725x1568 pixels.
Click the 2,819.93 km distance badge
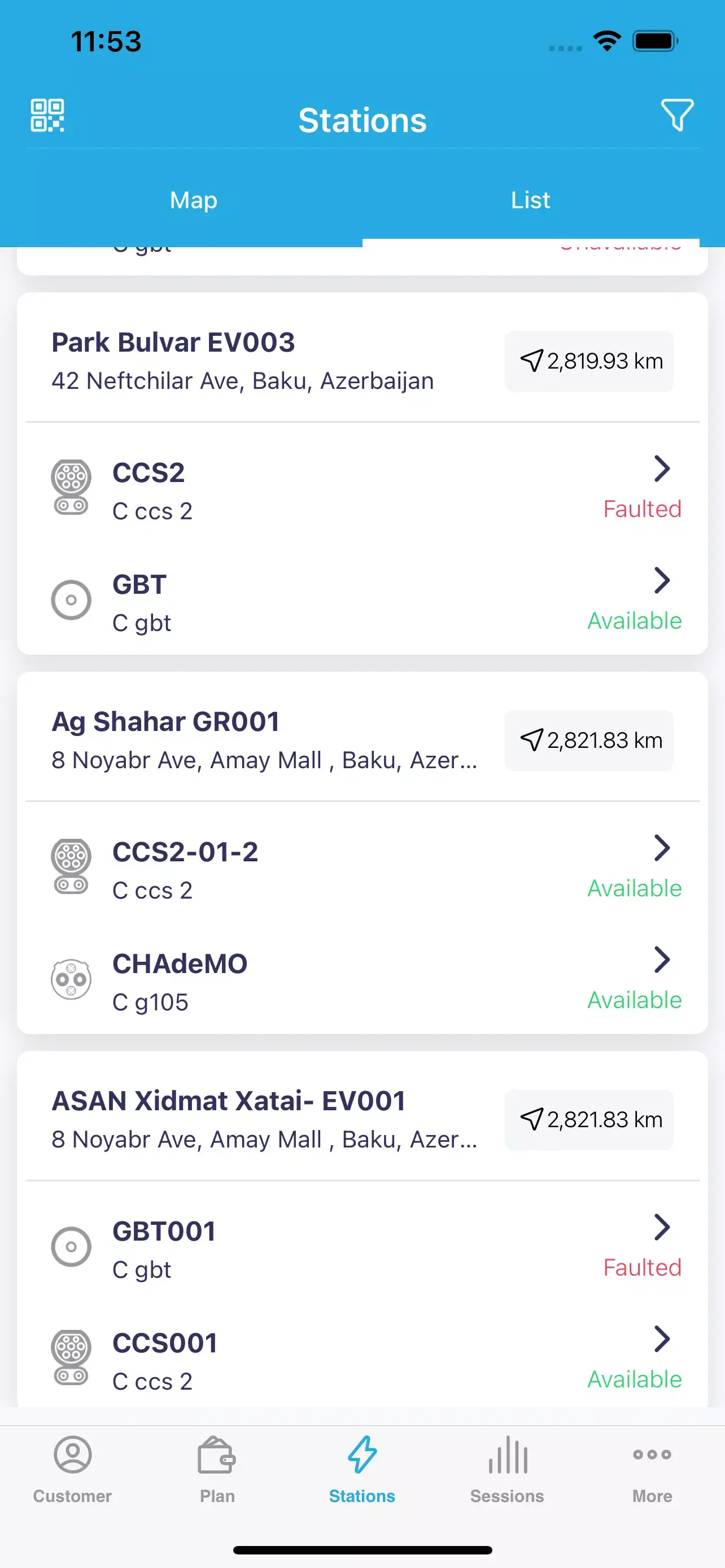pyautogui.click(x=589, y=360)
